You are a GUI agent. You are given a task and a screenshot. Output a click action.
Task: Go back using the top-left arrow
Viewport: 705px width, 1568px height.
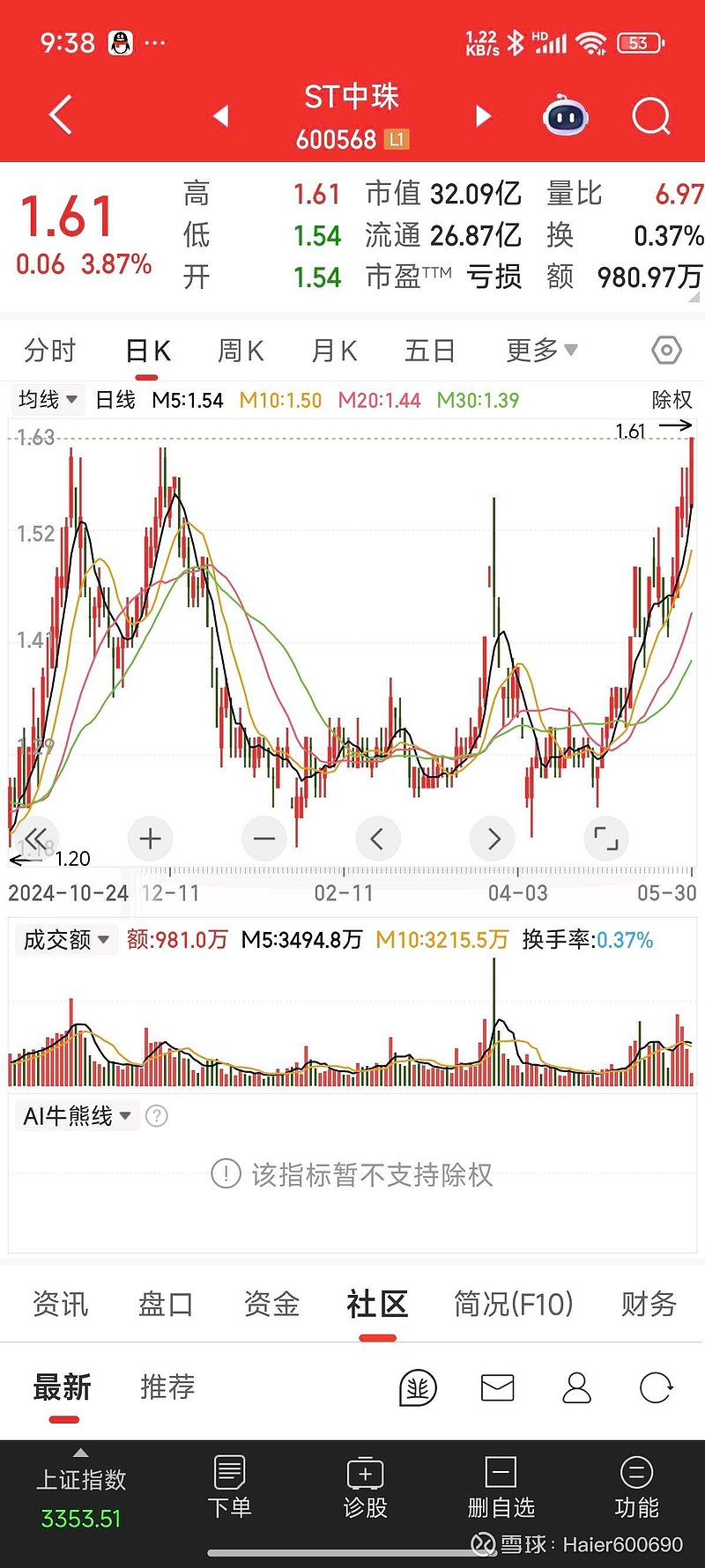click(60, 115)
